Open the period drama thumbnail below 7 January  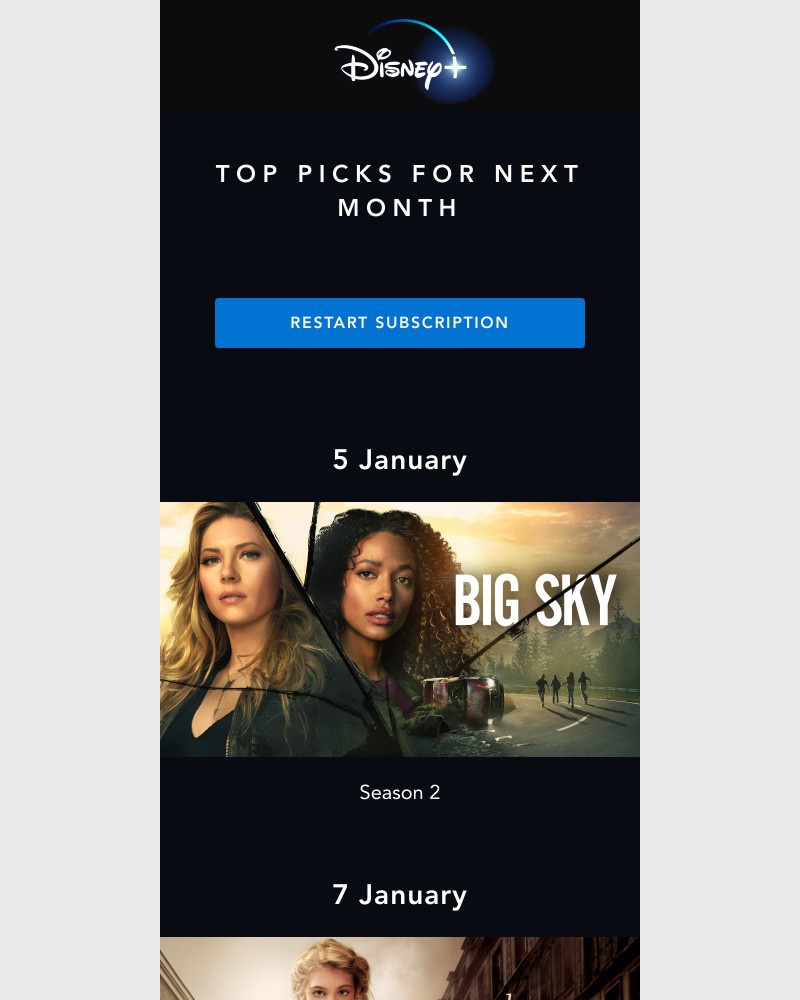[x=400, y=968]
